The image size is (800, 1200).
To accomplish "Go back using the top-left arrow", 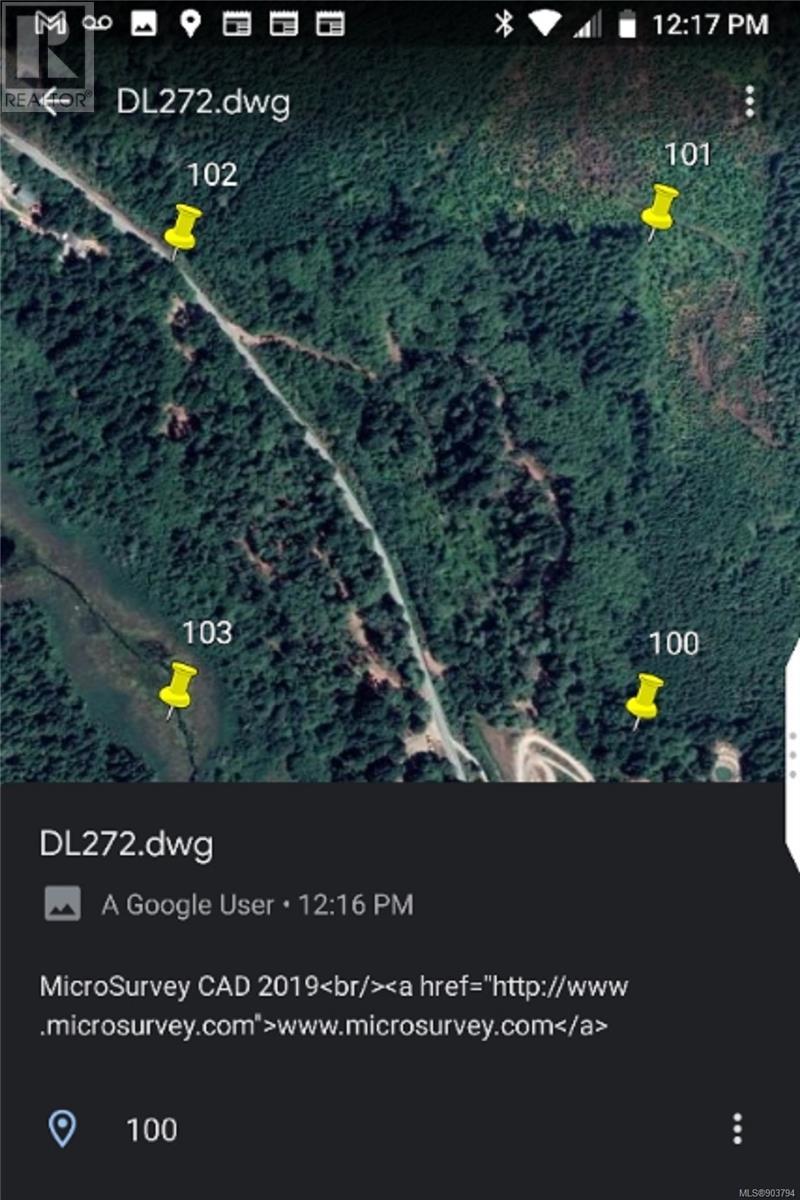I will point(51,102).
